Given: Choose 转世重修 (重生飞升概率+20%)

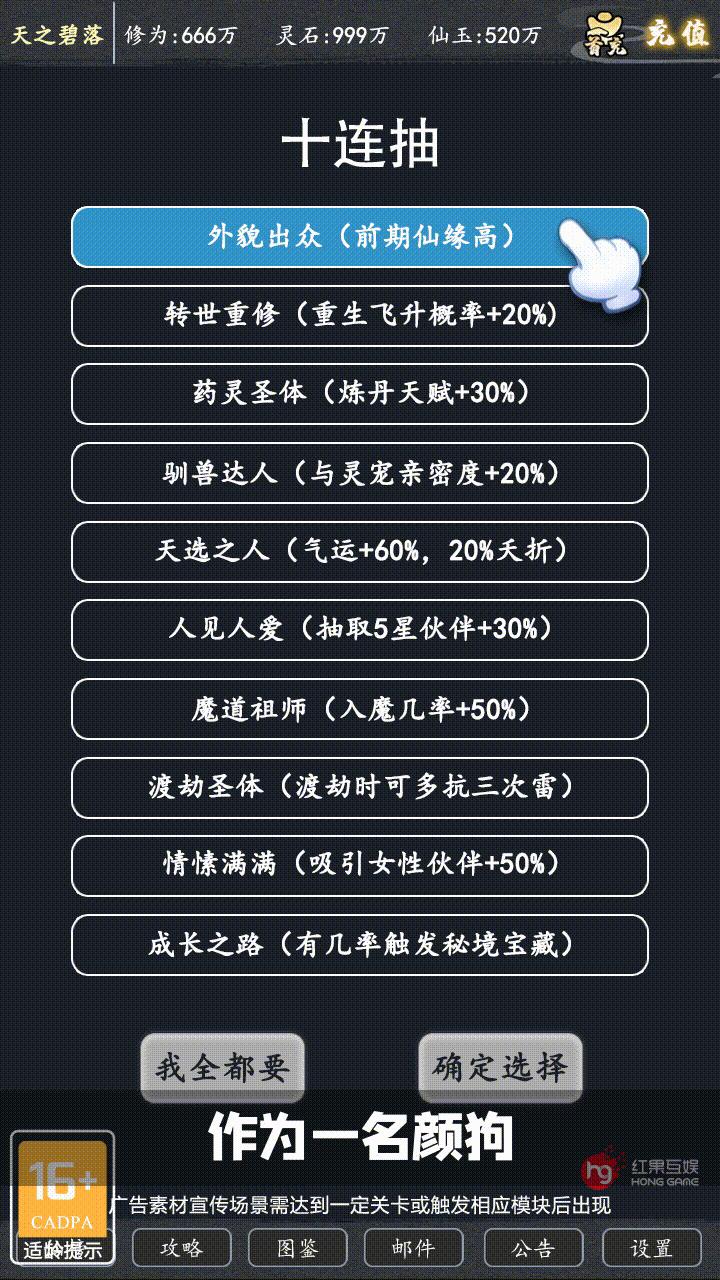Looking at the screenshot, I should click(360, 316).
